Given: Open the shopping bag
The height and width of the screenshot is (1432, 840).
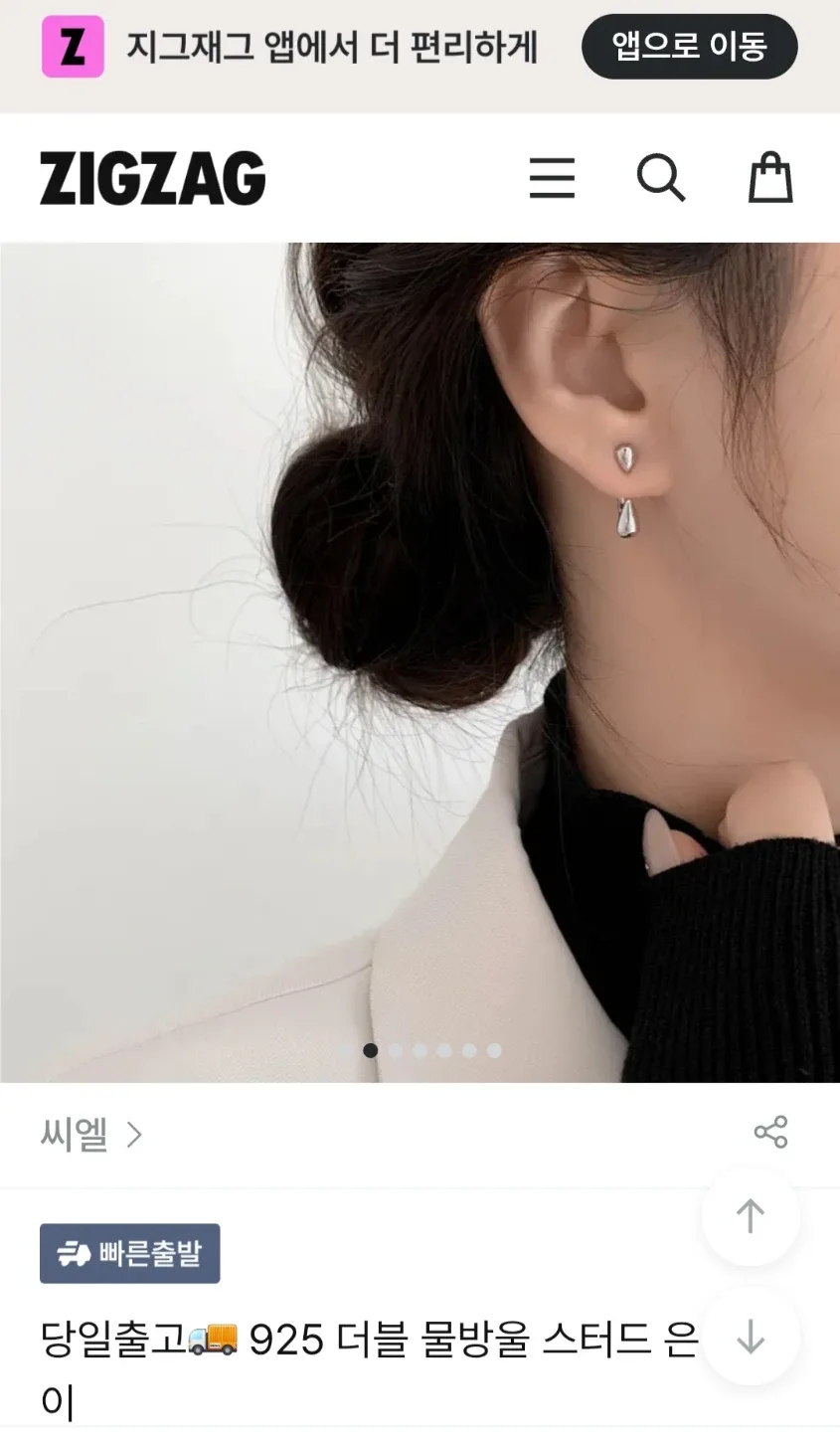Looking at the screenshot, I should pyautogui.click(x=770, y=179).
